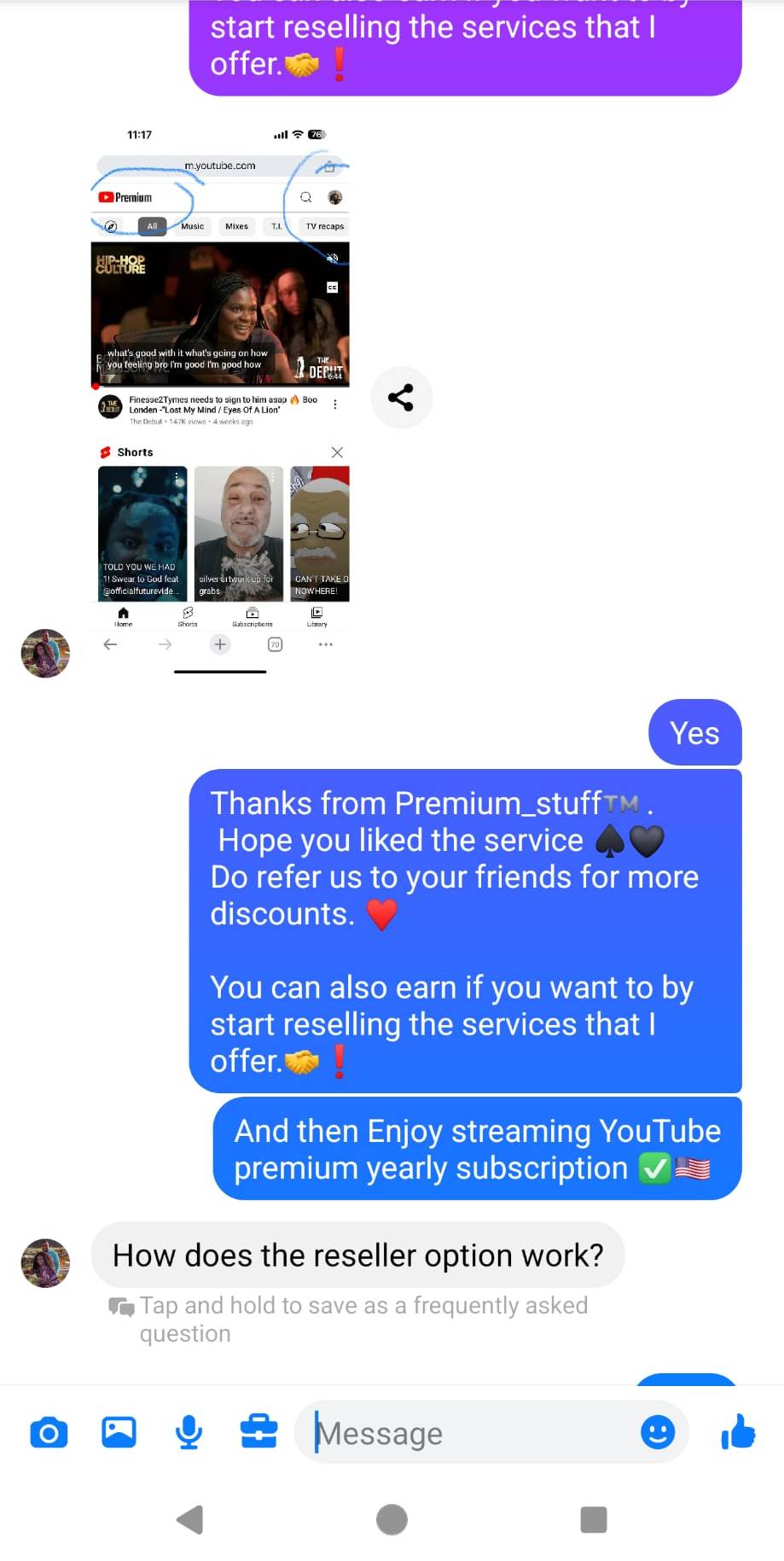The width and height of the screenshot is (784, 1561).
Task: Open the camera in Messenger
Action: click(49, 1432)
